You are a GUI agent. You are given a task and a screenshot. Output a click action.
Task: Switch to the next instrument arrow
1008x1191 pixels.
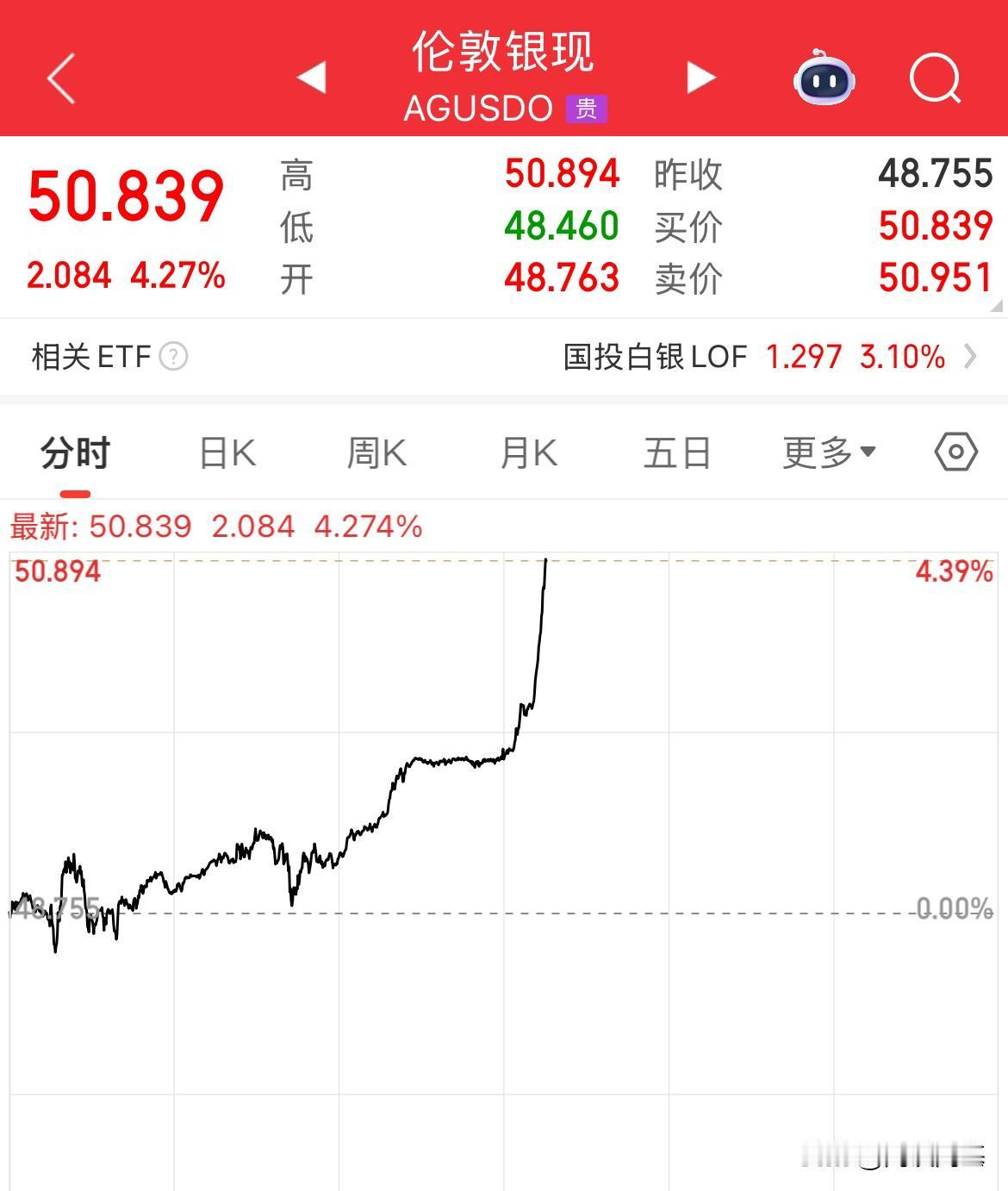point(700,78)
